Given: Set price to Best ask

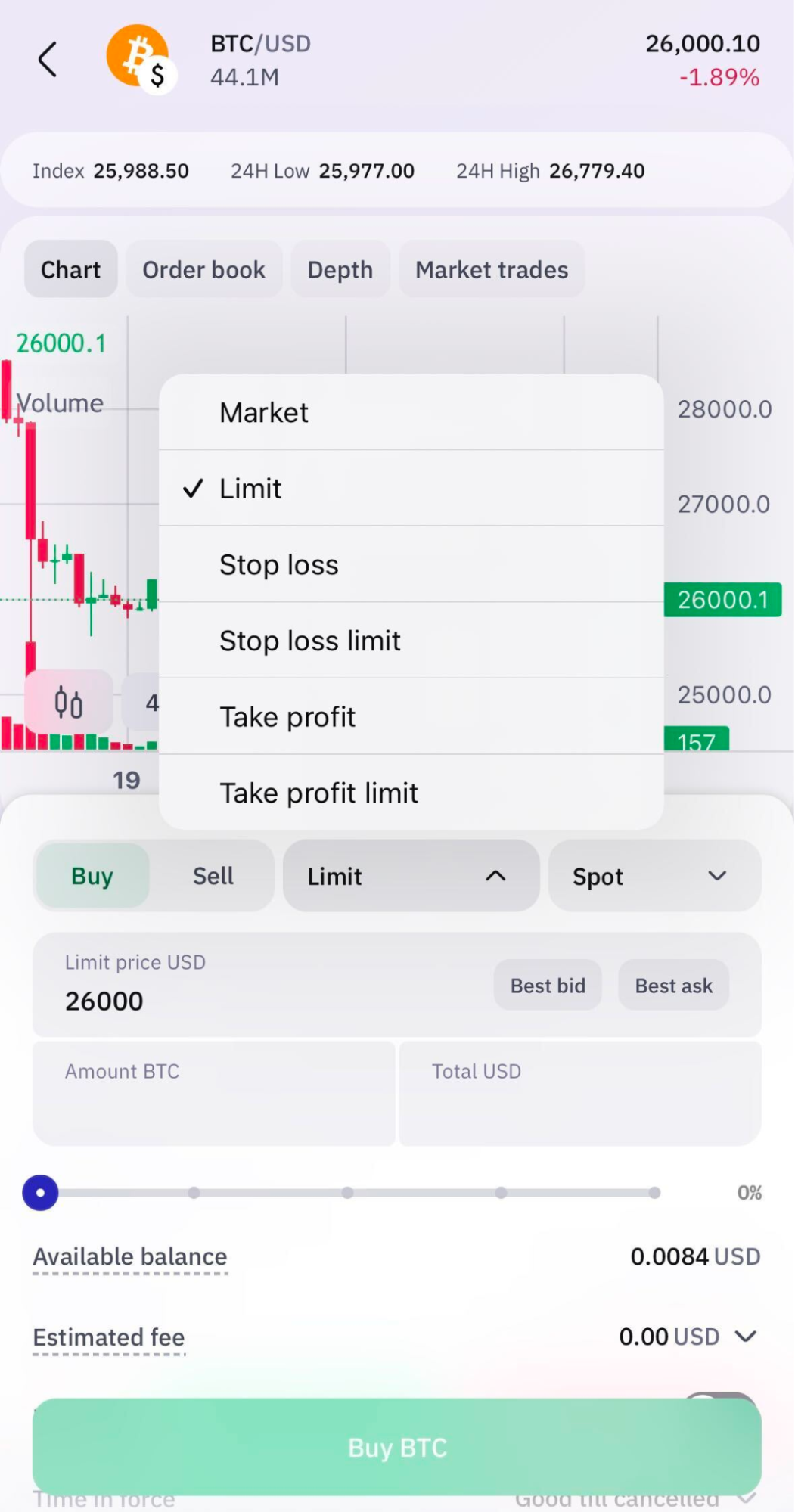Looking at the screenshot, I should [x=673, y=985].
